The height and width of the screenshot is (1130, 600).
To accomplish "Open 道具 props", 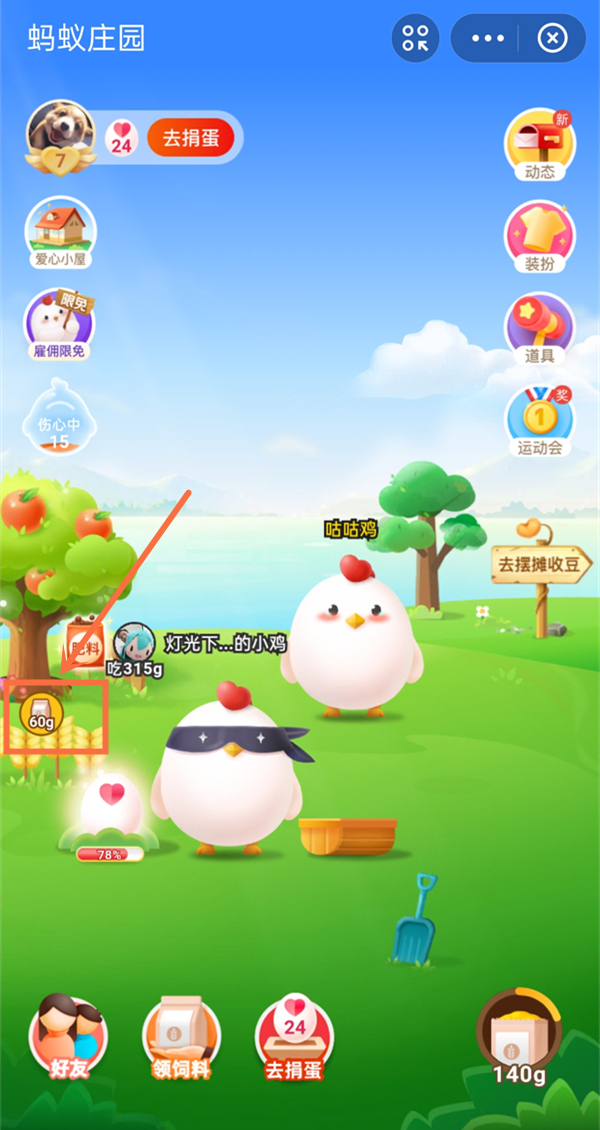I will (539, 330).
